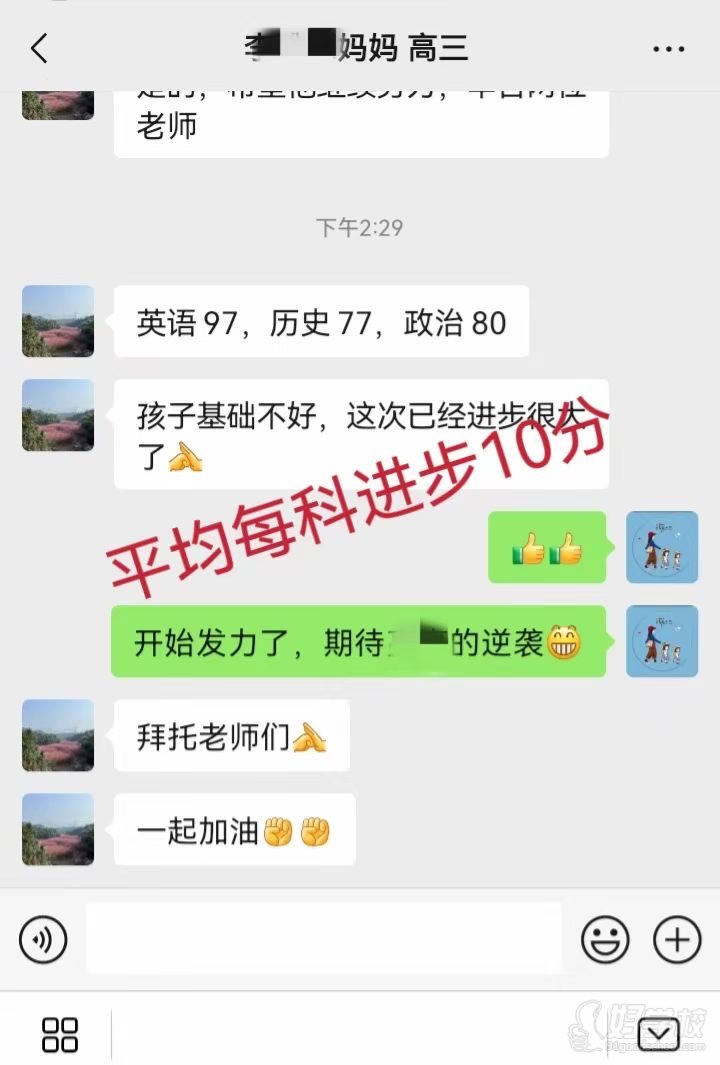Open the chat title '妈妈 高三' header

click(360, 47)
